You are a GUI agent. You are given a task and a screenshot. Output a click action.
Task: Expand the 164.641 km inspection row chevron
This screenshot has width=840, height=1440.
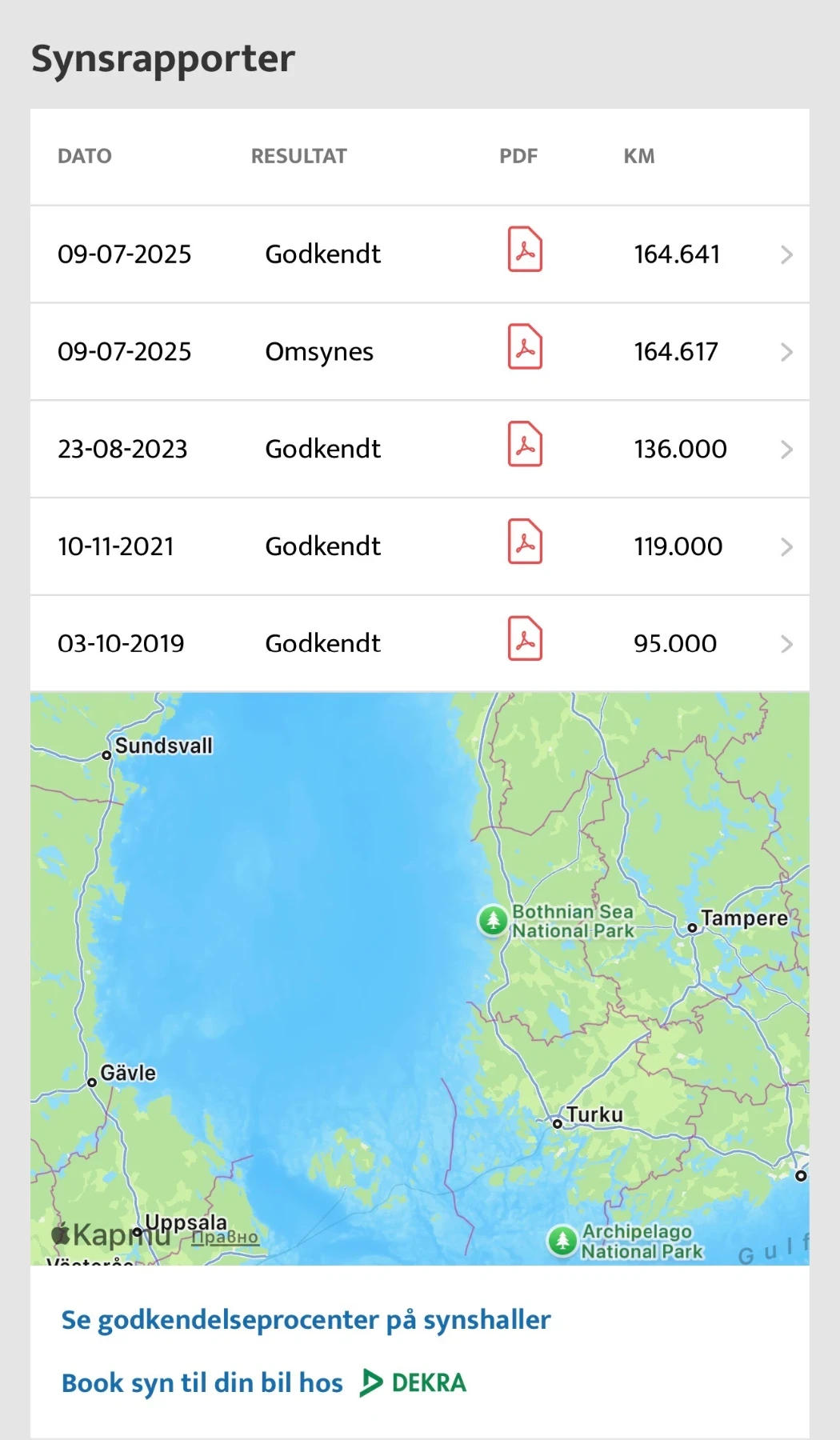click(x=786, y=255)
